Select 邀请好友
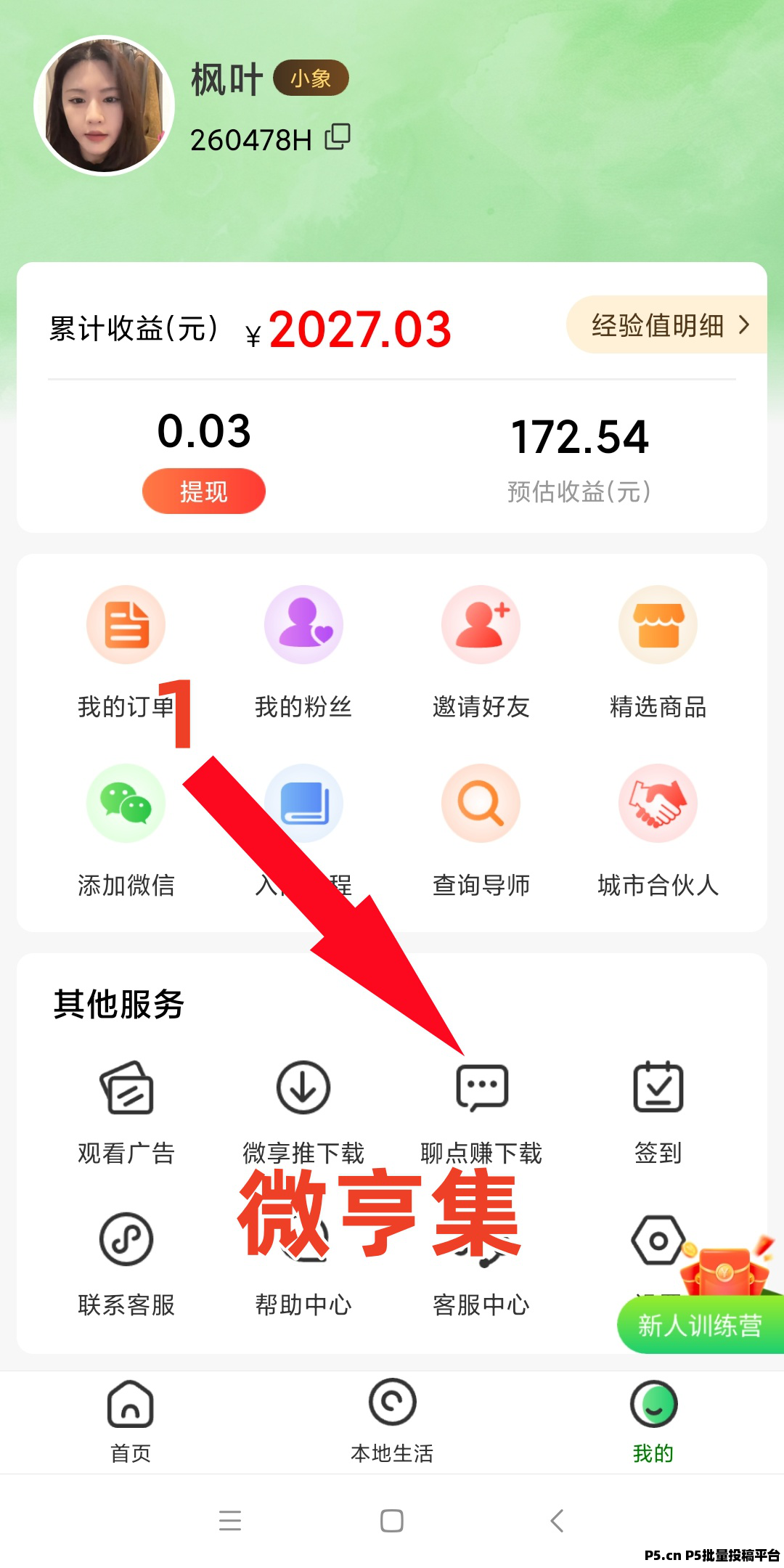The height and width of the screenshot is (1568, 784). [481, 652]
